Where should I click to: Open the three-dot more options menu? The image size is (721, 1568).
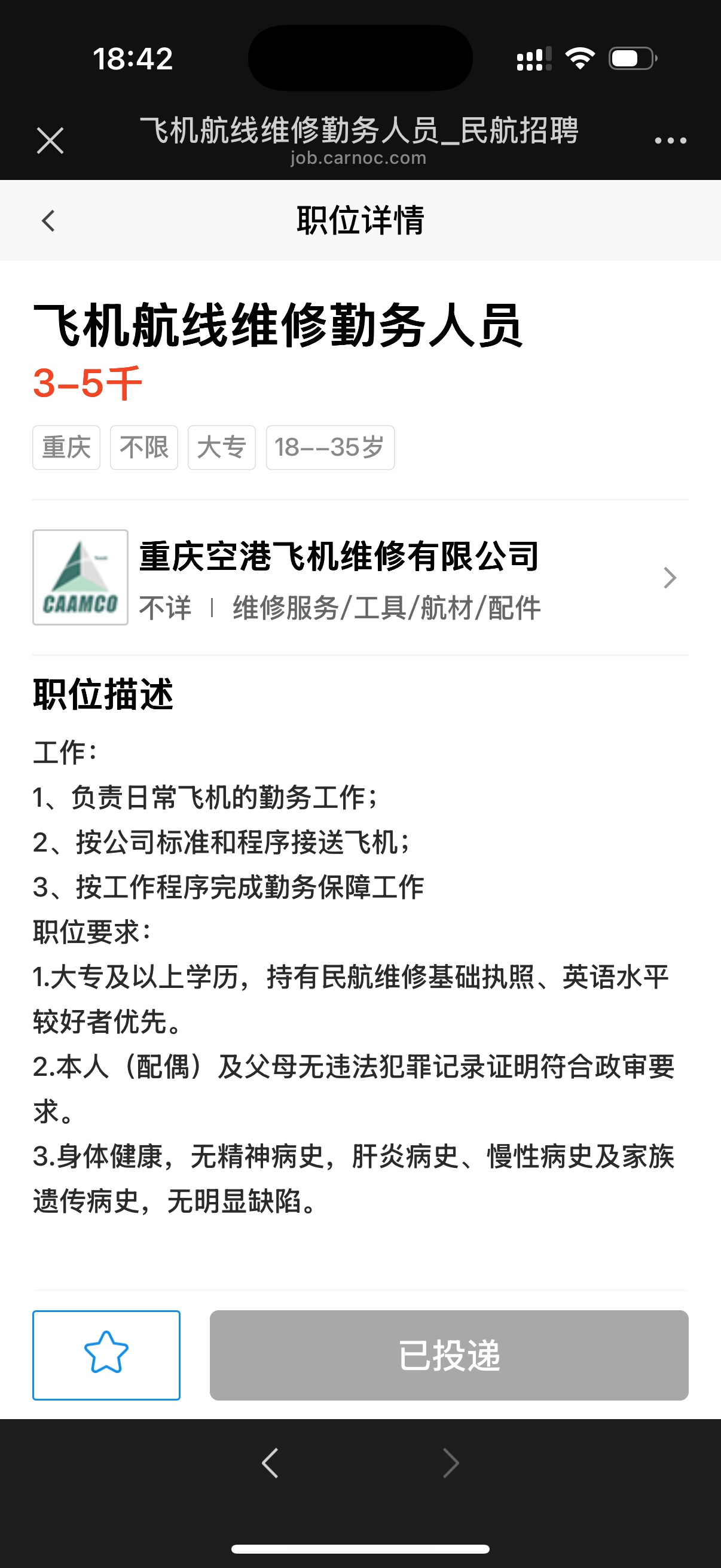click(x=670, y=141)
